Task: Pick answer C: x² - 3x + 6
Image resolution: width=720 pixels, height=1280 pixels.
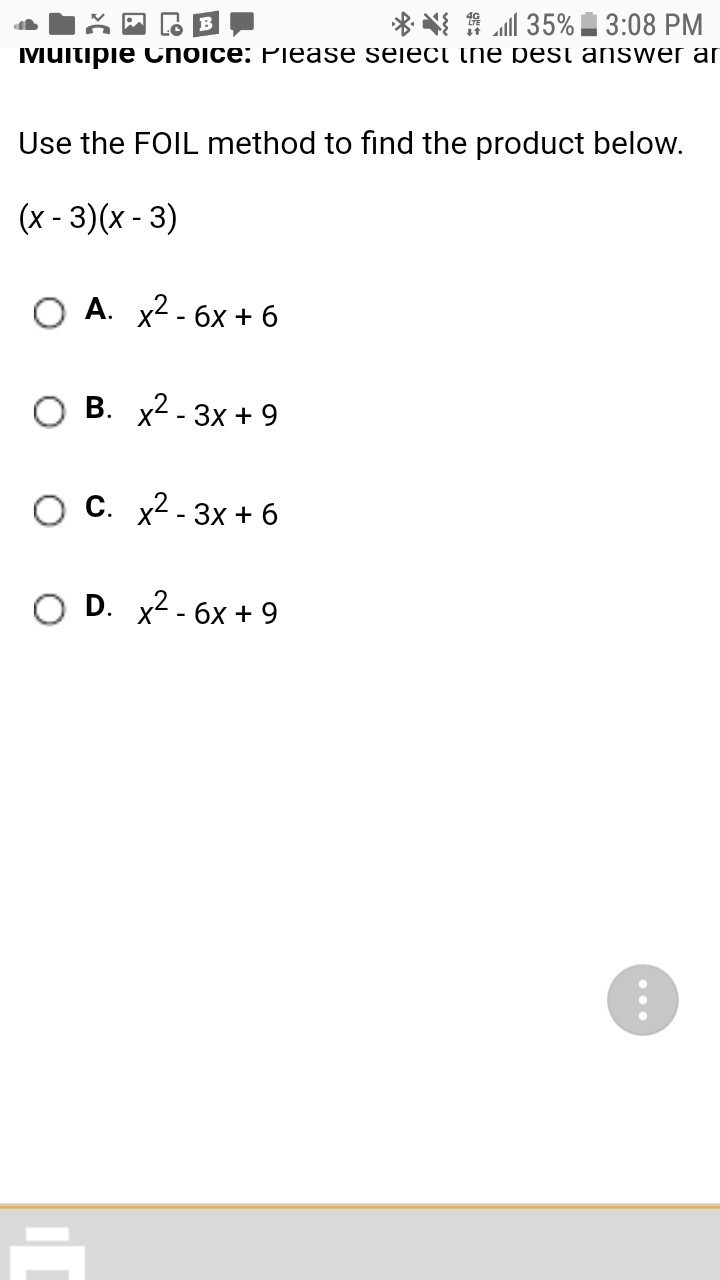Action: tap(49, 511)
